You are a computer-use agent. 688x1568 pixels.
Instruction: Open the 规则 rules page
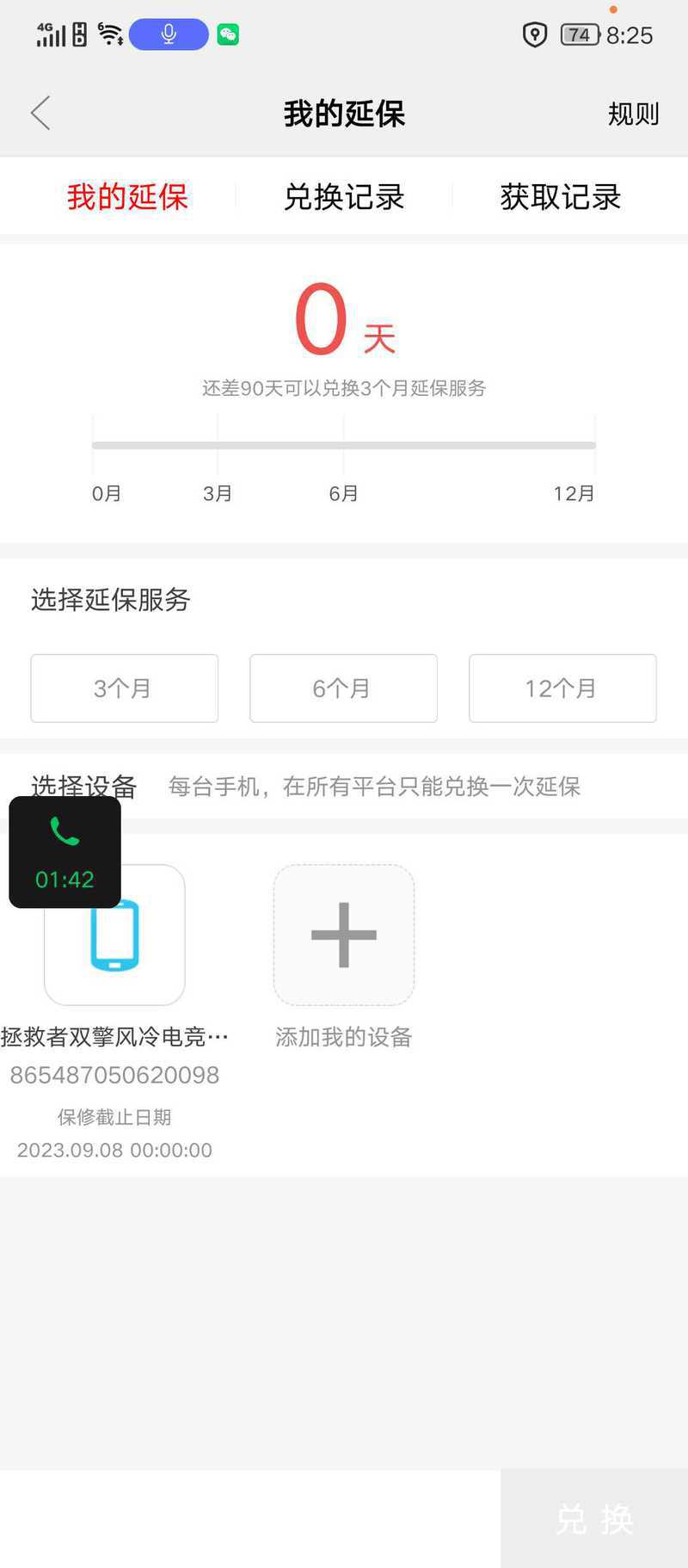click(x=633, y=114)
